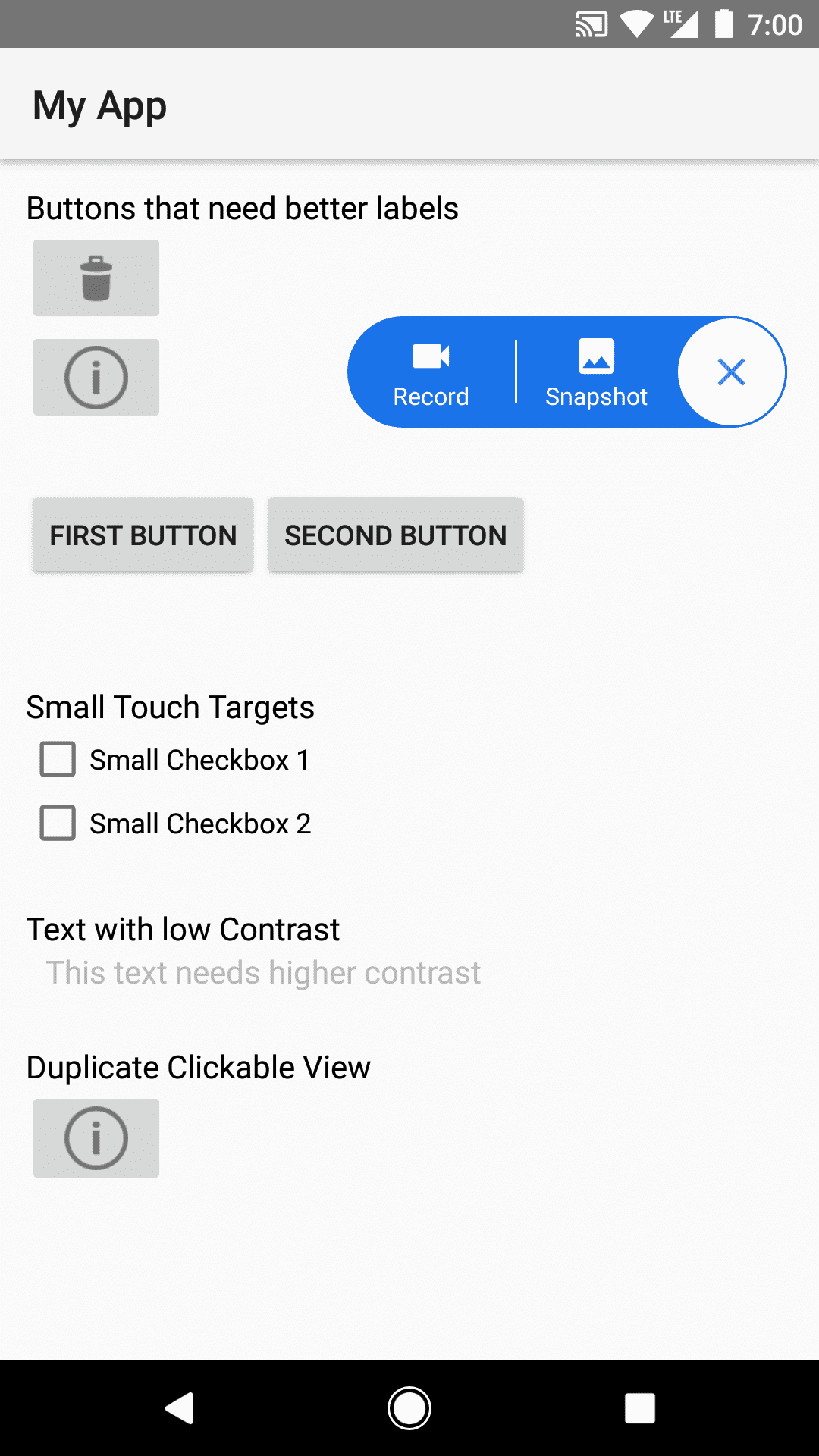Image resolution: width=819 pixels, height=1456 pixels.
Task: Tap SECOND BUTTON
Action: point(395,535)
